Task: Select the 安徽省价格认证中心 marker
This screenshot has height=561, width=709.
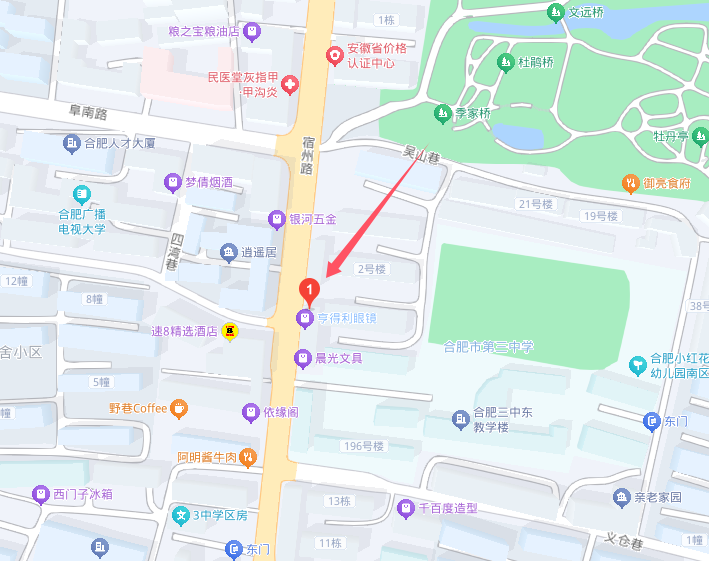Action: [x=336, y=55]
